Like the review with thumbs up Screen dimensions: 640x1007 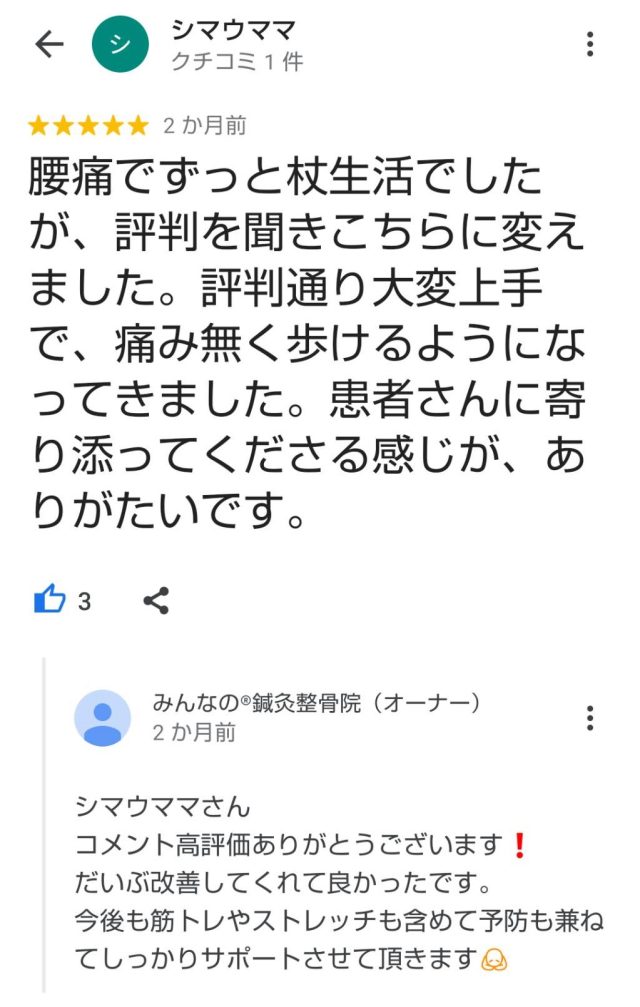pyautogui.click(x=50, y=600)
